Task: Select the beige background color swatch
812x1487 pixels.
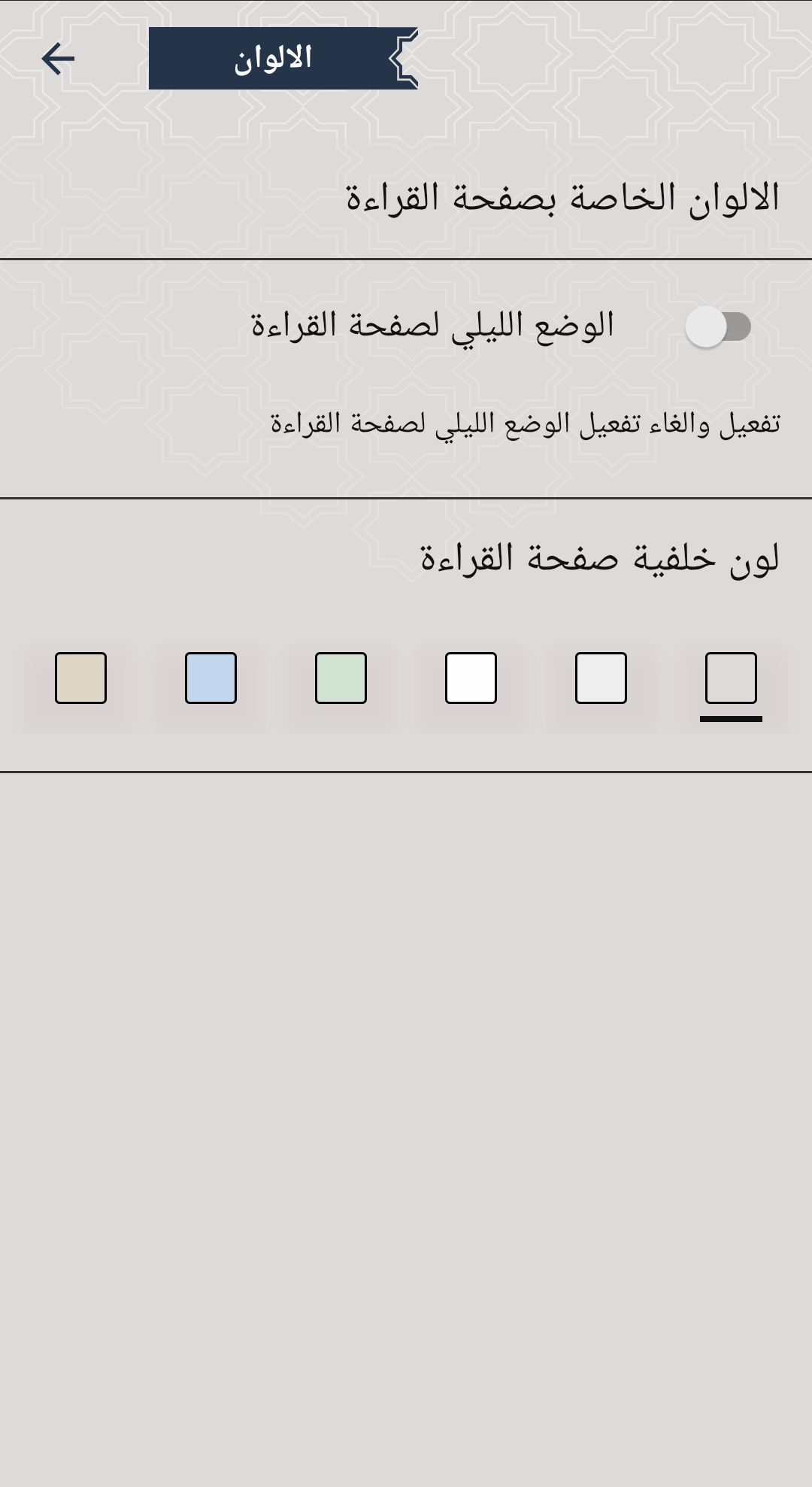Action: point(80,678)
